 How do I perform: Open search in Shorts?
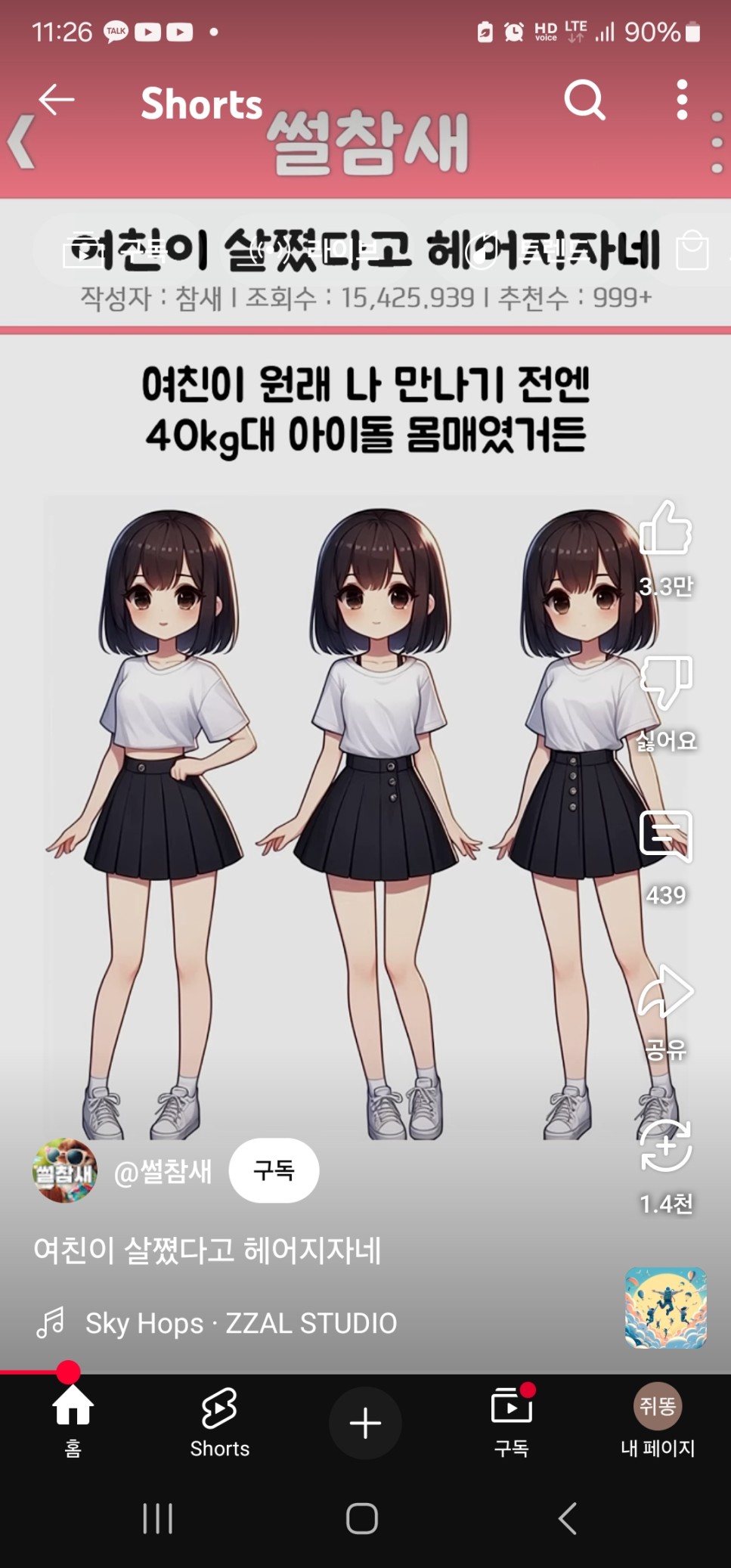pos(584,99)
